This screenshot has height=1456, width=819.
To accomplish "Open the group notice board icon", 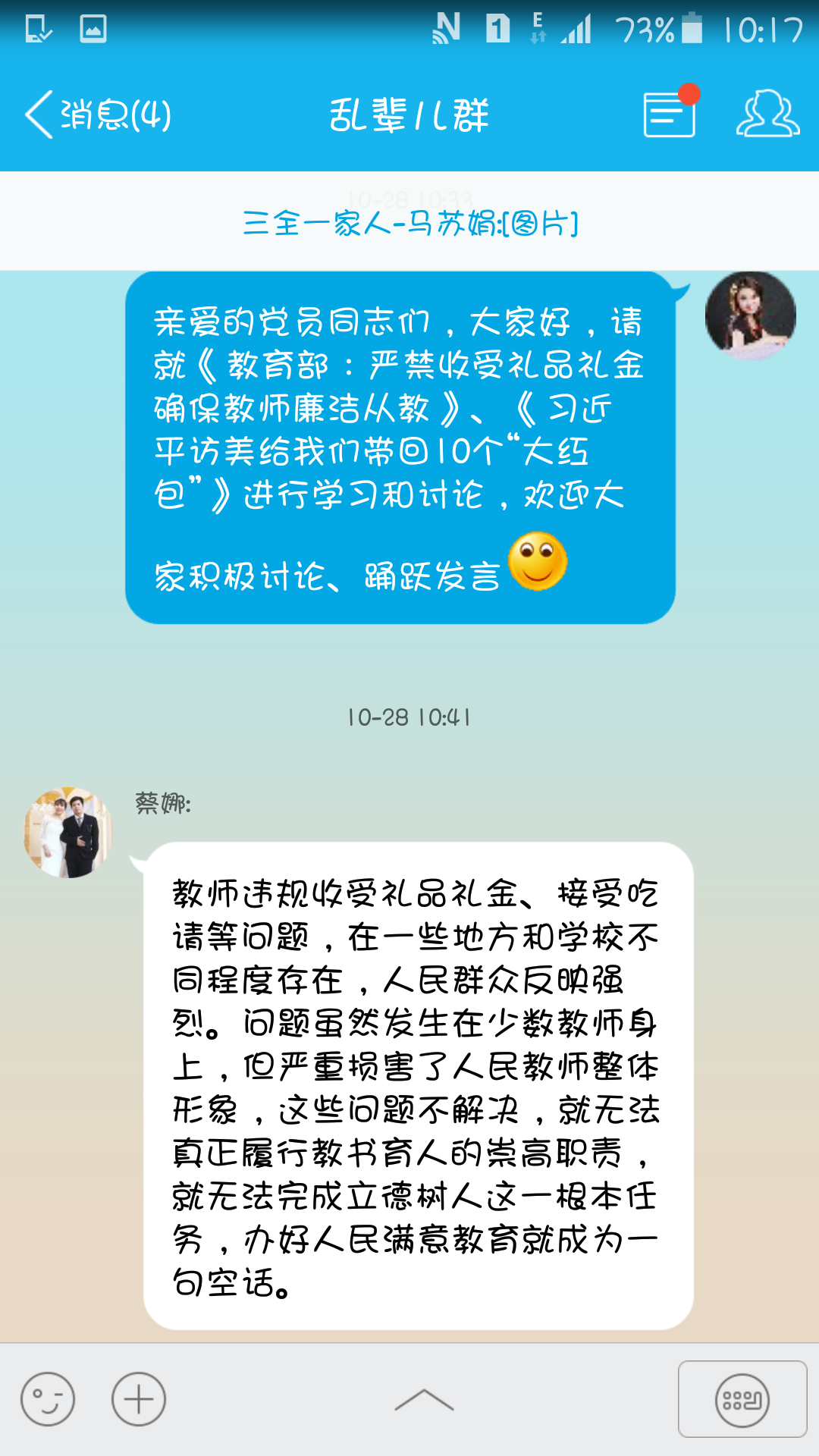I will tap(670, 115).
